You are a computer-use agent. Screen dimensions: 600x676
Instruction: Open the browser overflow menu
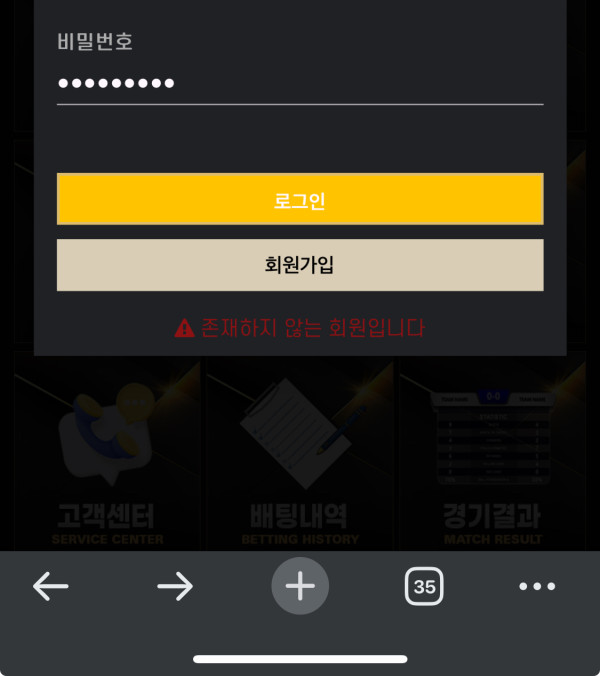(x=537, y=587)
